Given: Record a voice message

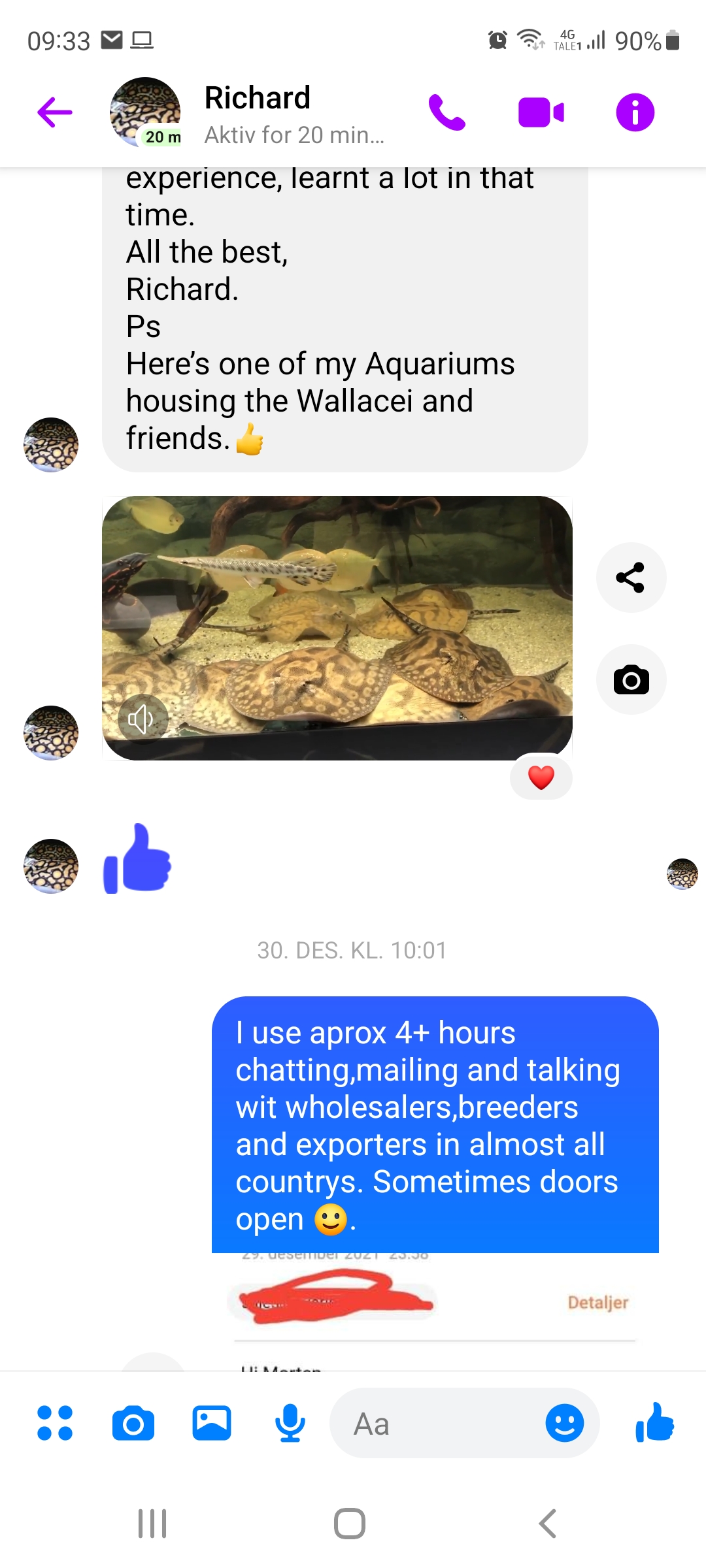Looking at the screenshot, I should pos(290,1423).
